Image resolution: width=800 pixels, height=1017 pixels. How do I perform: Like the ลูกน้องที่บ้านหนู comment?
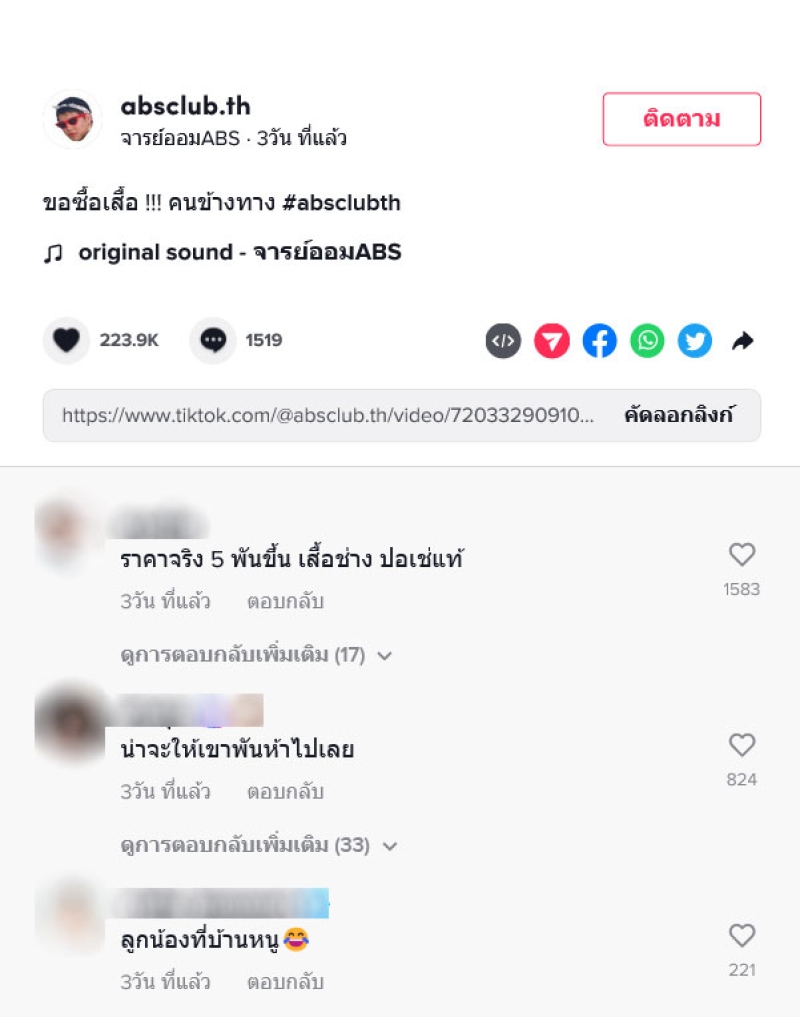[741, 936]
